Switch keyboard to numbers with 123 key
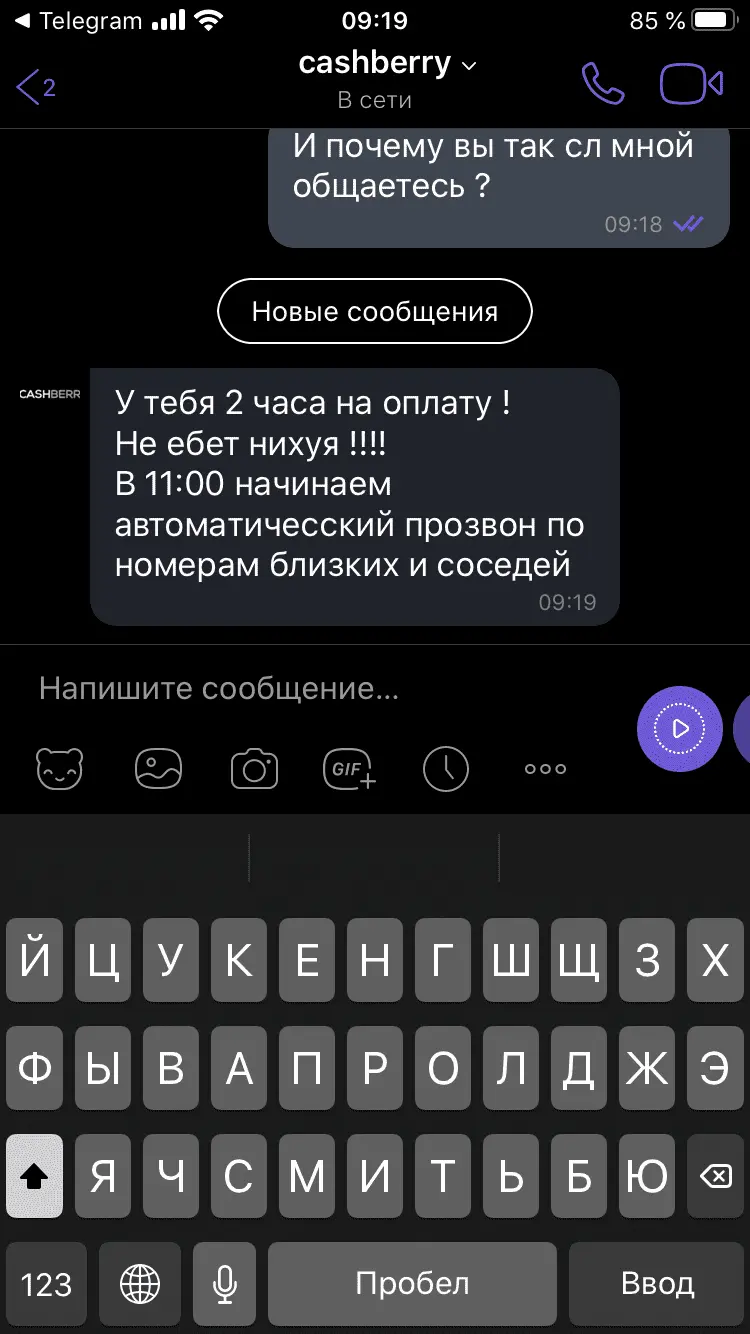 (x=46, y=1284)
